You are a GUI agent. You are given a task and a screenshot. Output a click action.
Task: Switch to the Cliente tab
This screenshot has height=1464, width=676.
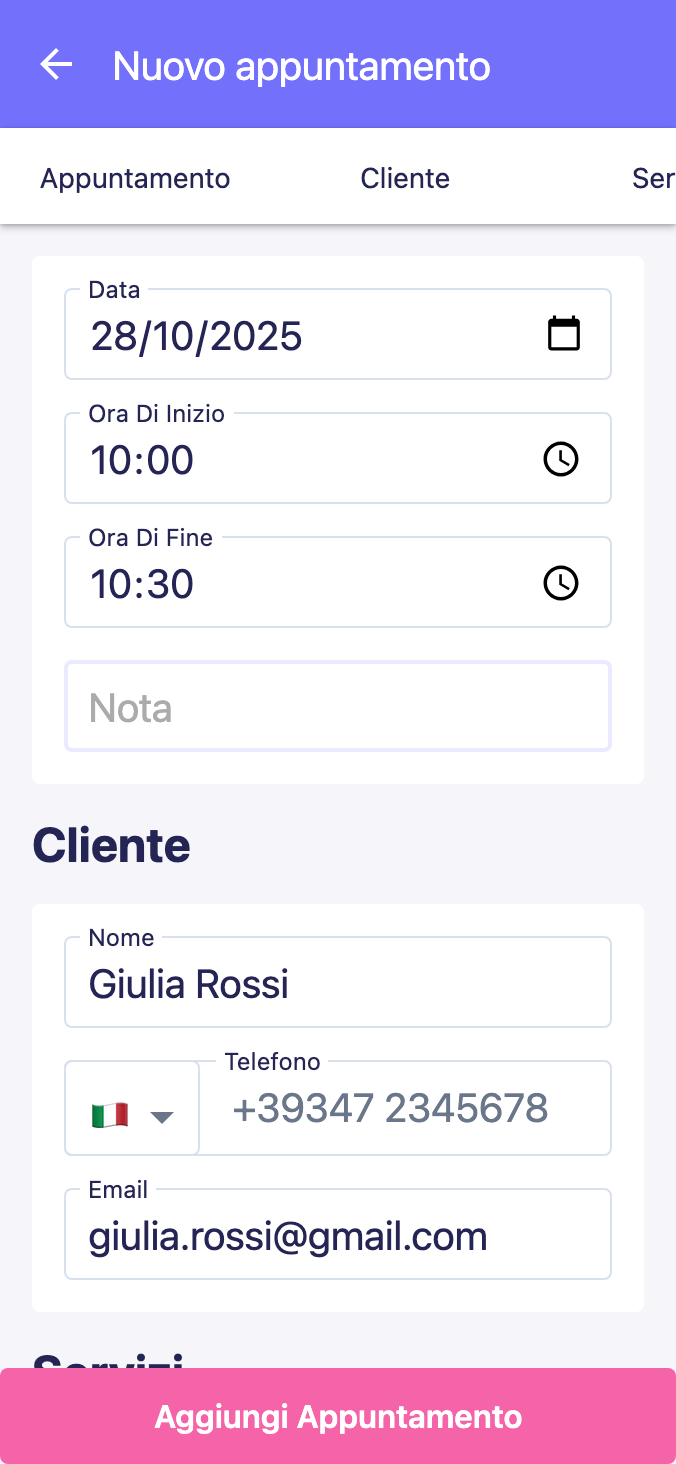click(x=405, y=178)
